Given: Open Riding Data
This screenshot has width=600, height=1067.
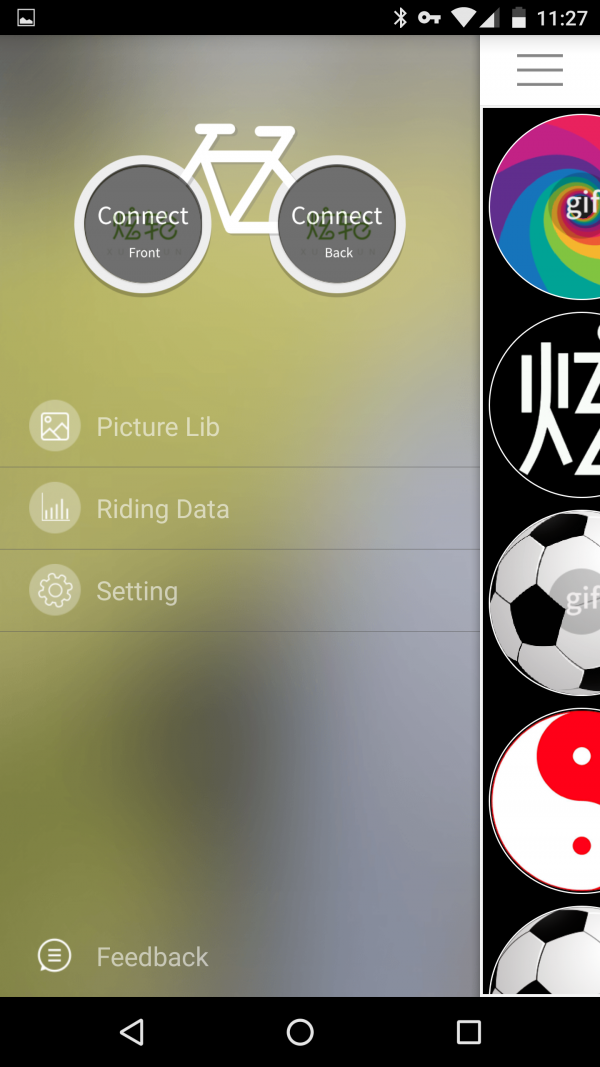Looking at the screenshot, I should click(162, 509).
